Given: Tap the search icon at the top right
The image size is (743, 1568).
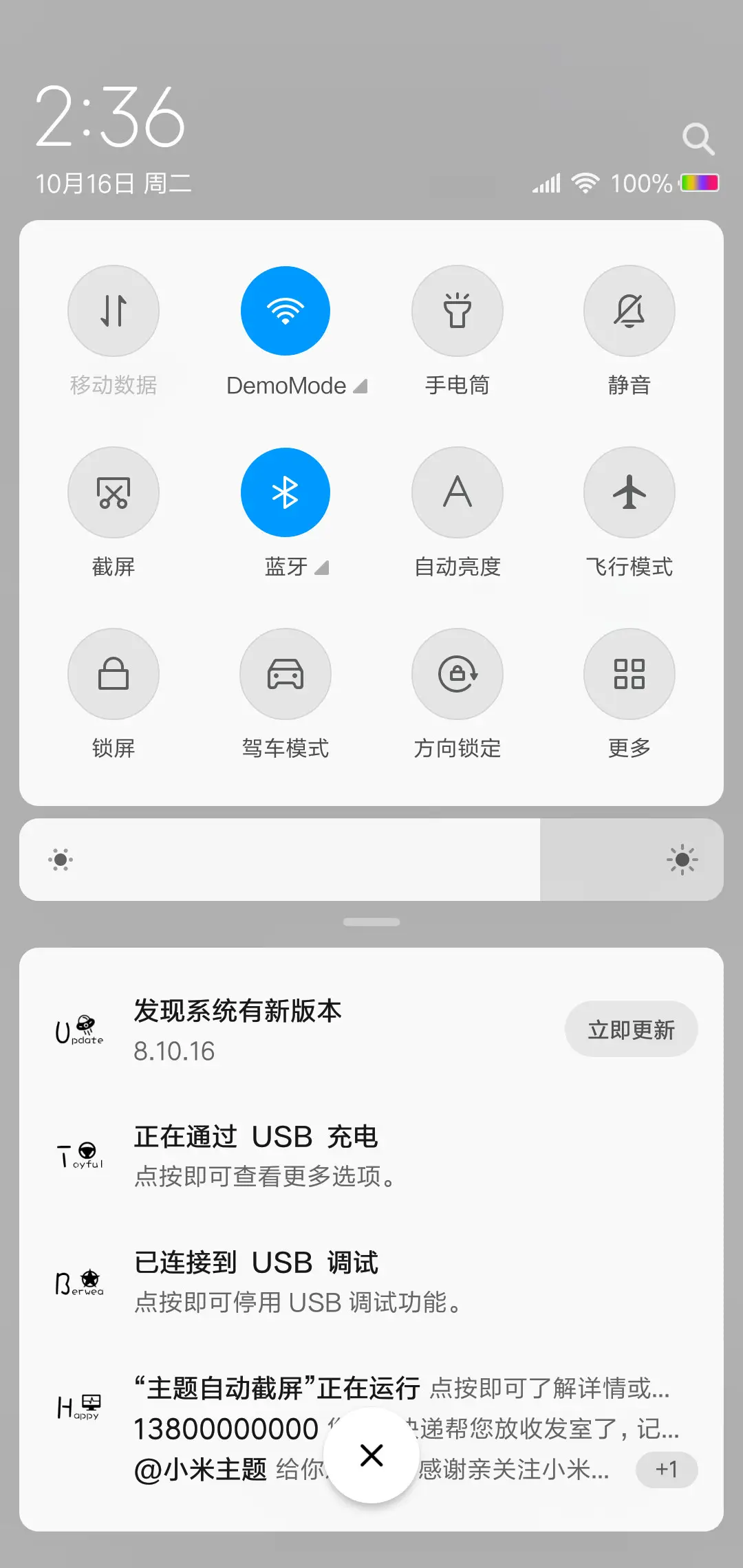Looking at the screenshot, I should [699, 138].
